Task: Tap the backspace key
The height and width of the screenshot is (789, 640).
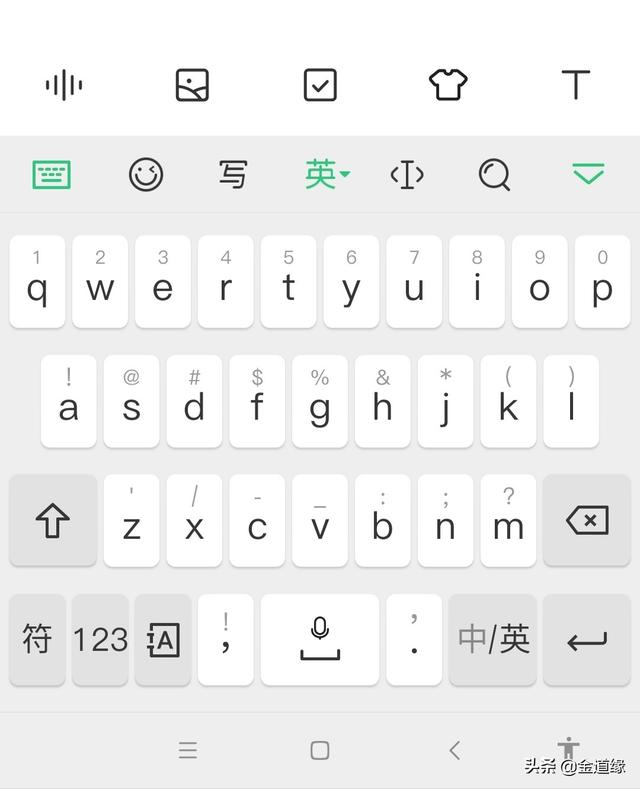Action: [587, 520]
